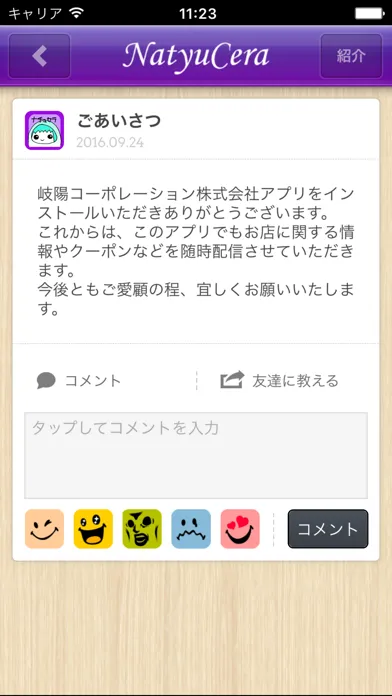392x696 pixels.
Task: Select the blue sad face emoticon
Action: point(191,529)
